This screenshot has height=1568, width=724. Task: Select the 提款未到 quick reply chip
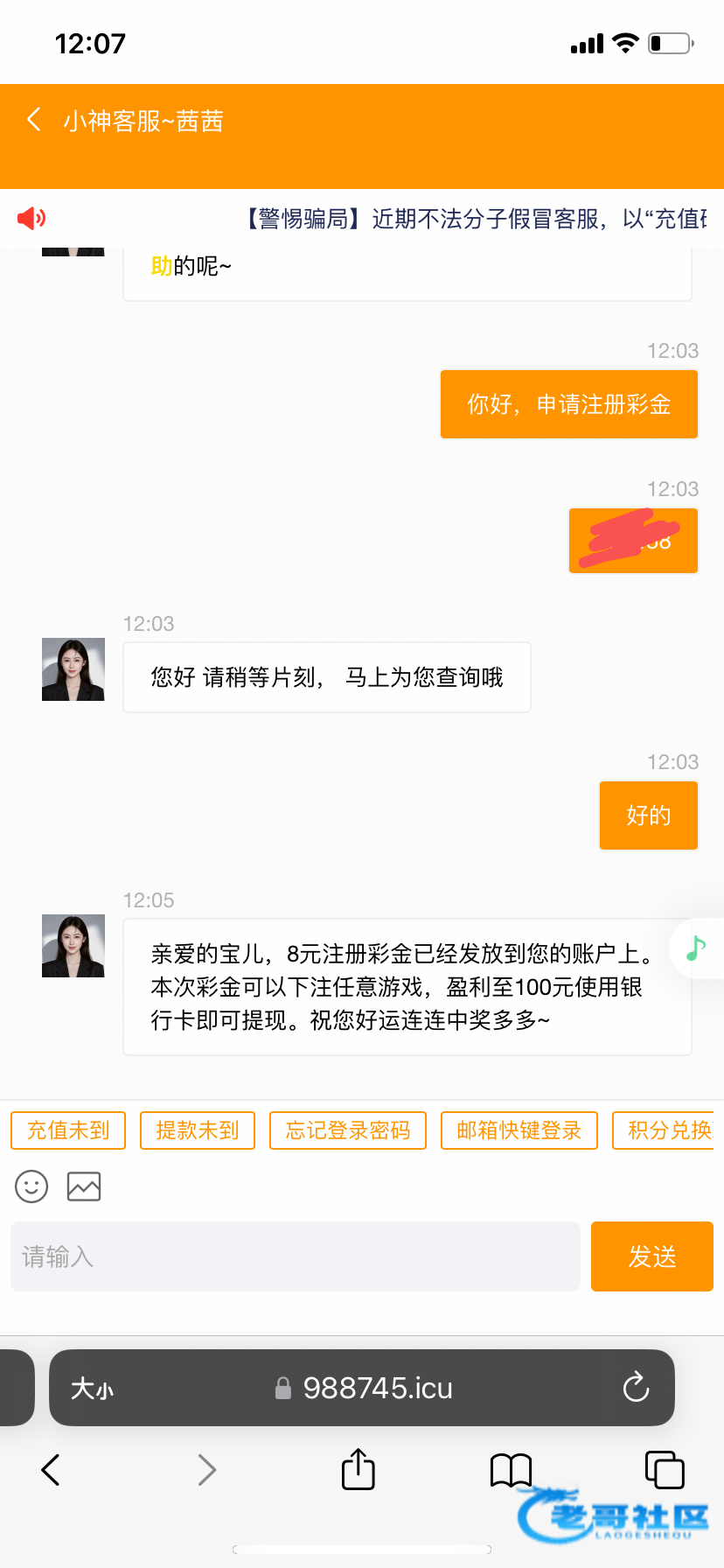coord(198,1130)
